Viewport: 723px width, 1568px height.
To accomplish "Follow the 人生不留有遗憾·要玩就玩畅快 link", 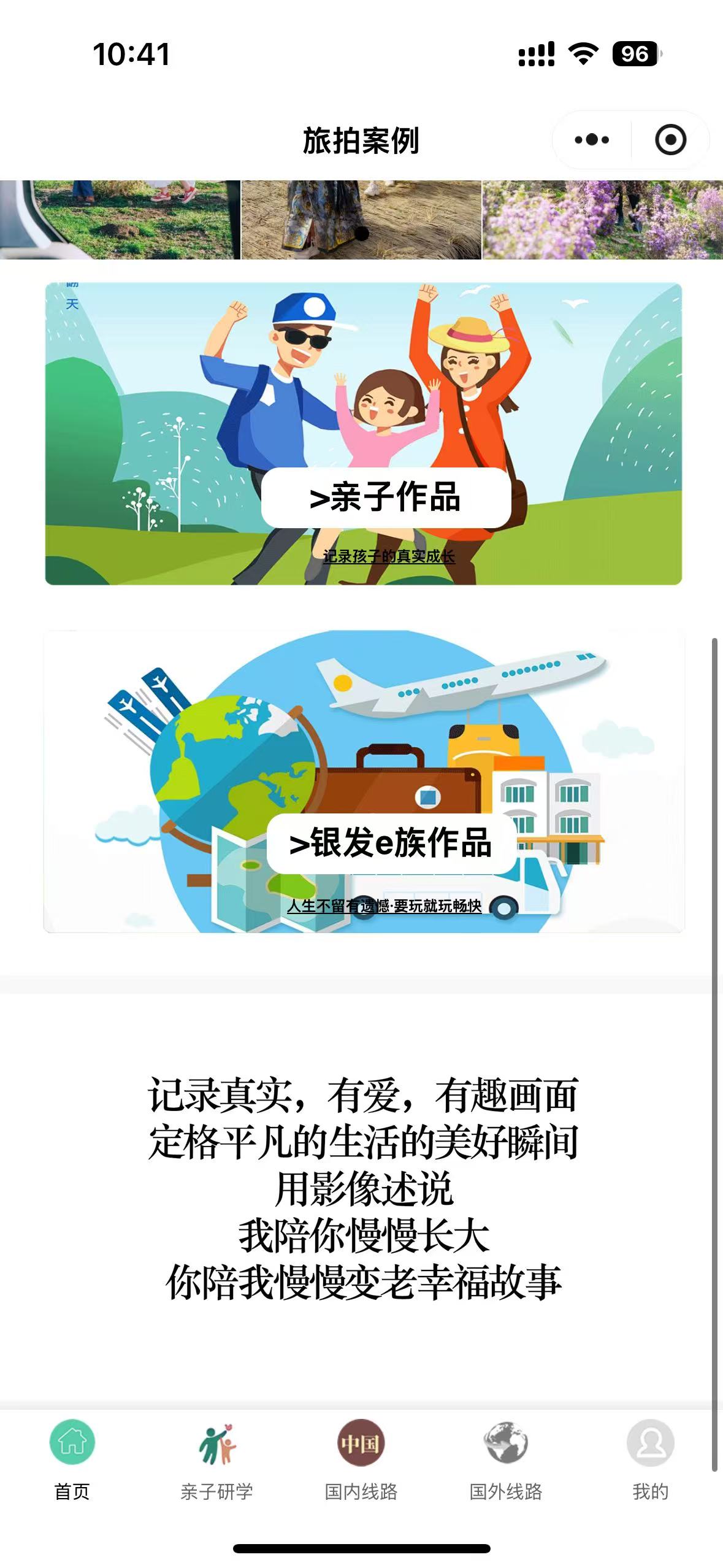I will point(384,906).
